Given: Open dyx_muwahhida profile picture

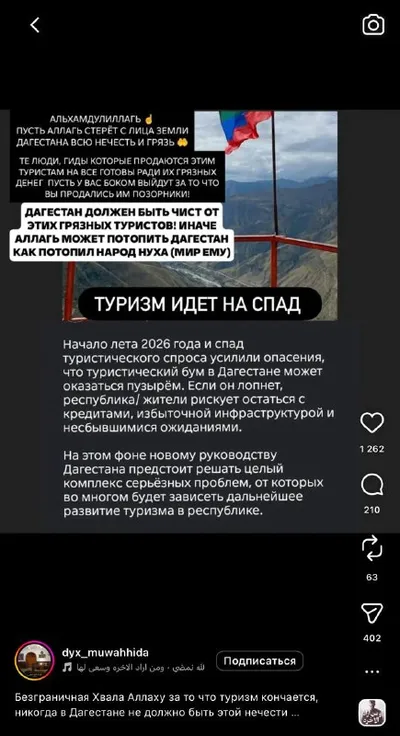Looking at the screenshot, I should 34,660.
